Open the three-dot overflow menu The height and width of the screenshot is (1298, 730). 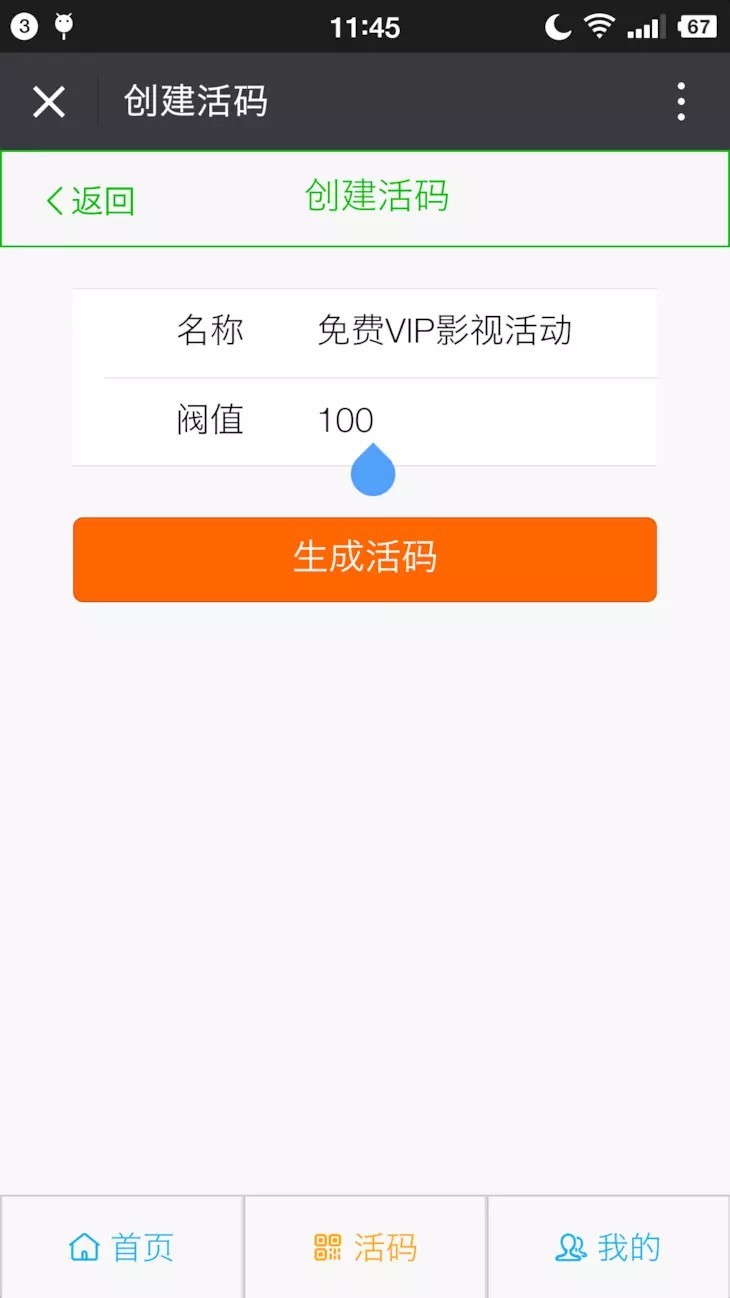[681, 102]
